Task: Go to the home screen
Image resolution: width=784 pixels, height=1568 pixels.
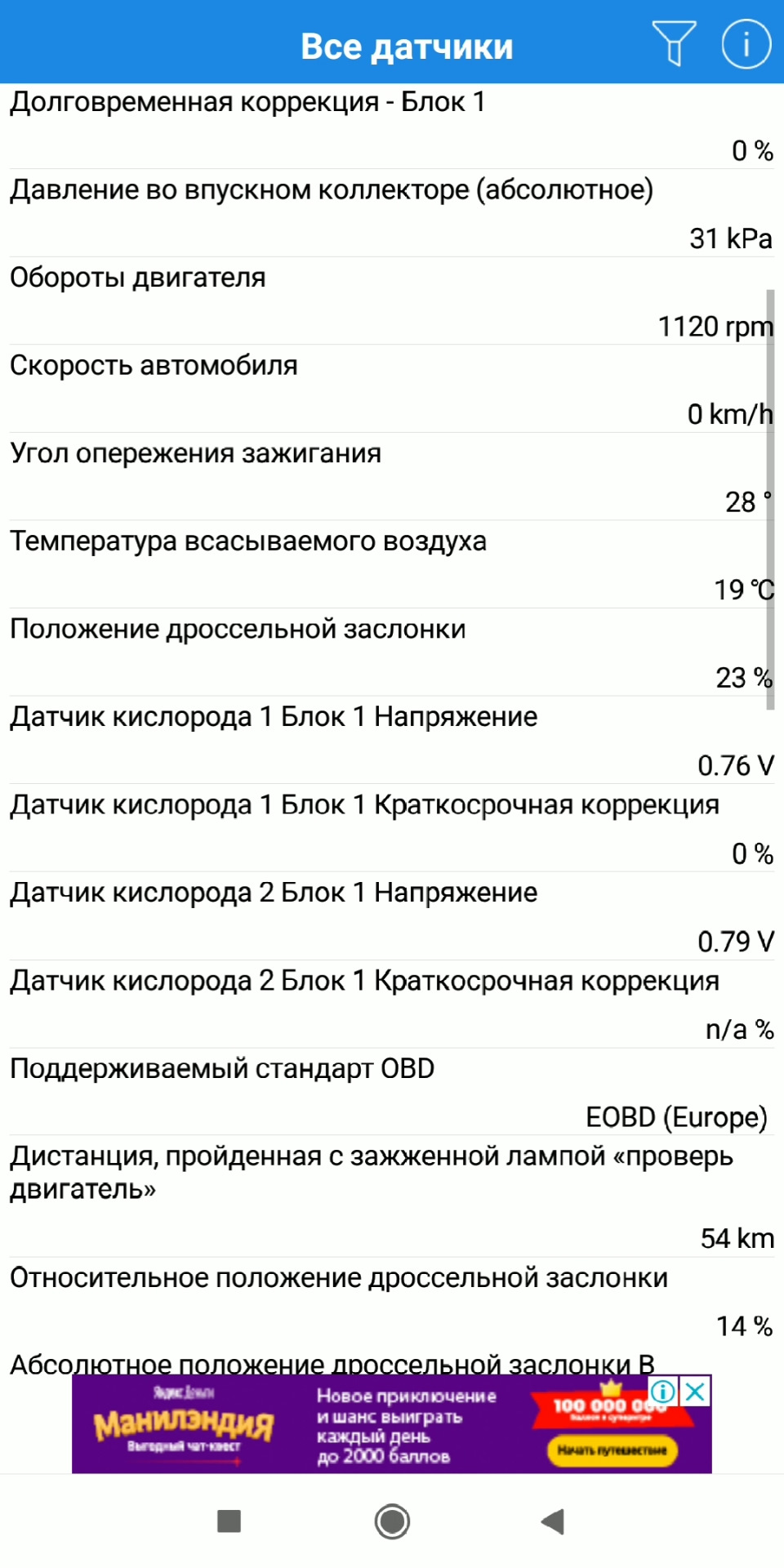Action: tap(392, 1521)
